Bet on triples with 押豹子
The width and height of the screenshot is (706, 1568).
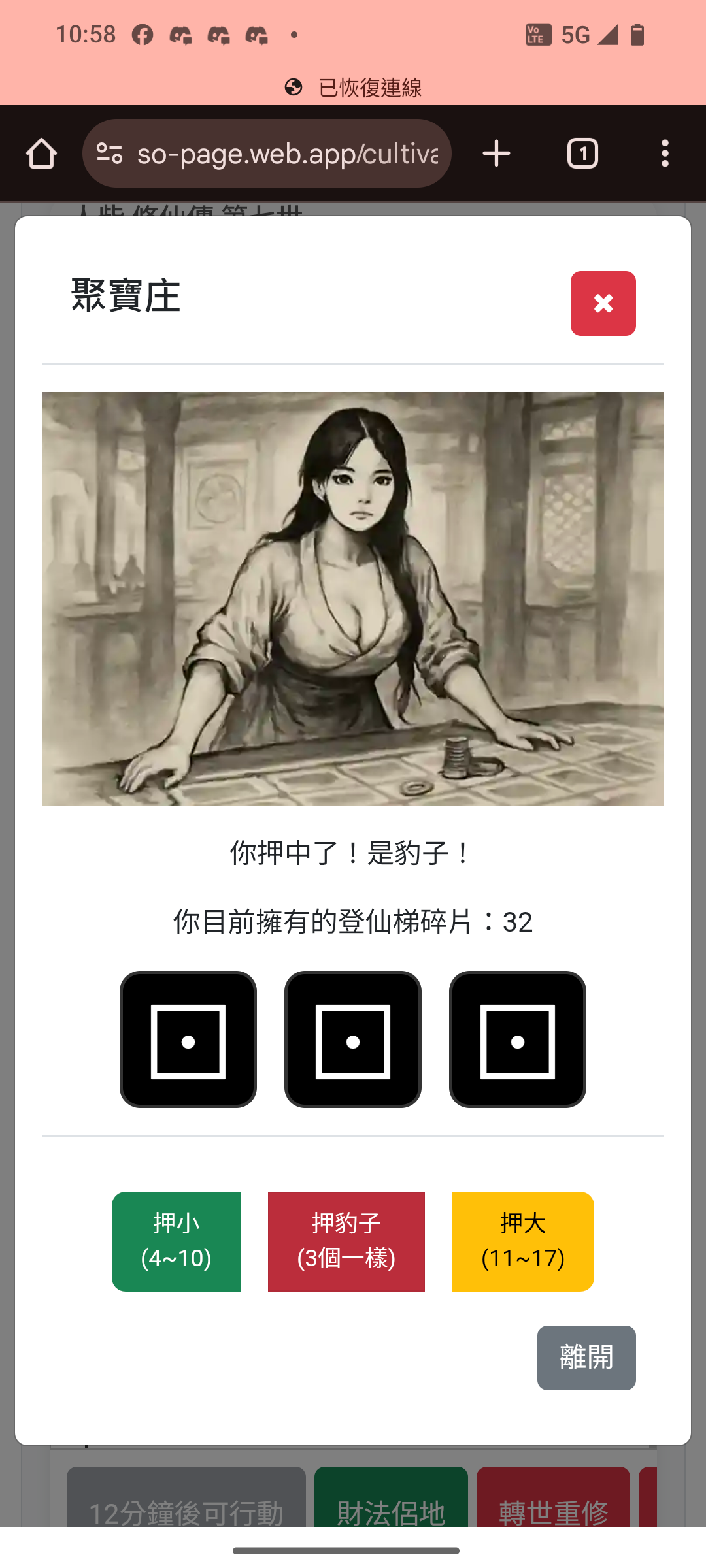(x=346, y=1241)
